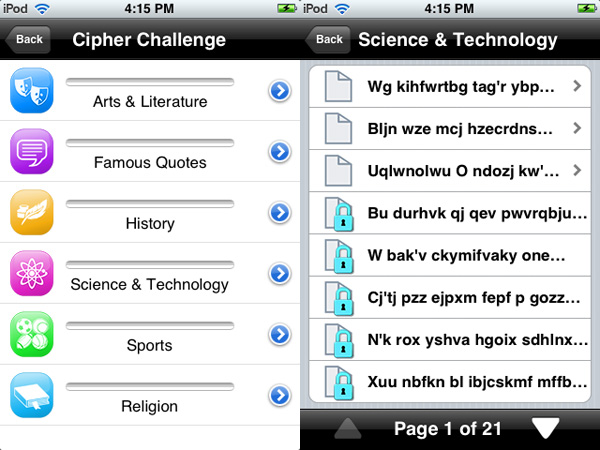Image resolution: width=600 pixels, height=450 pixels.
Task: Choose the Sports category
Action: coord(150,335)
